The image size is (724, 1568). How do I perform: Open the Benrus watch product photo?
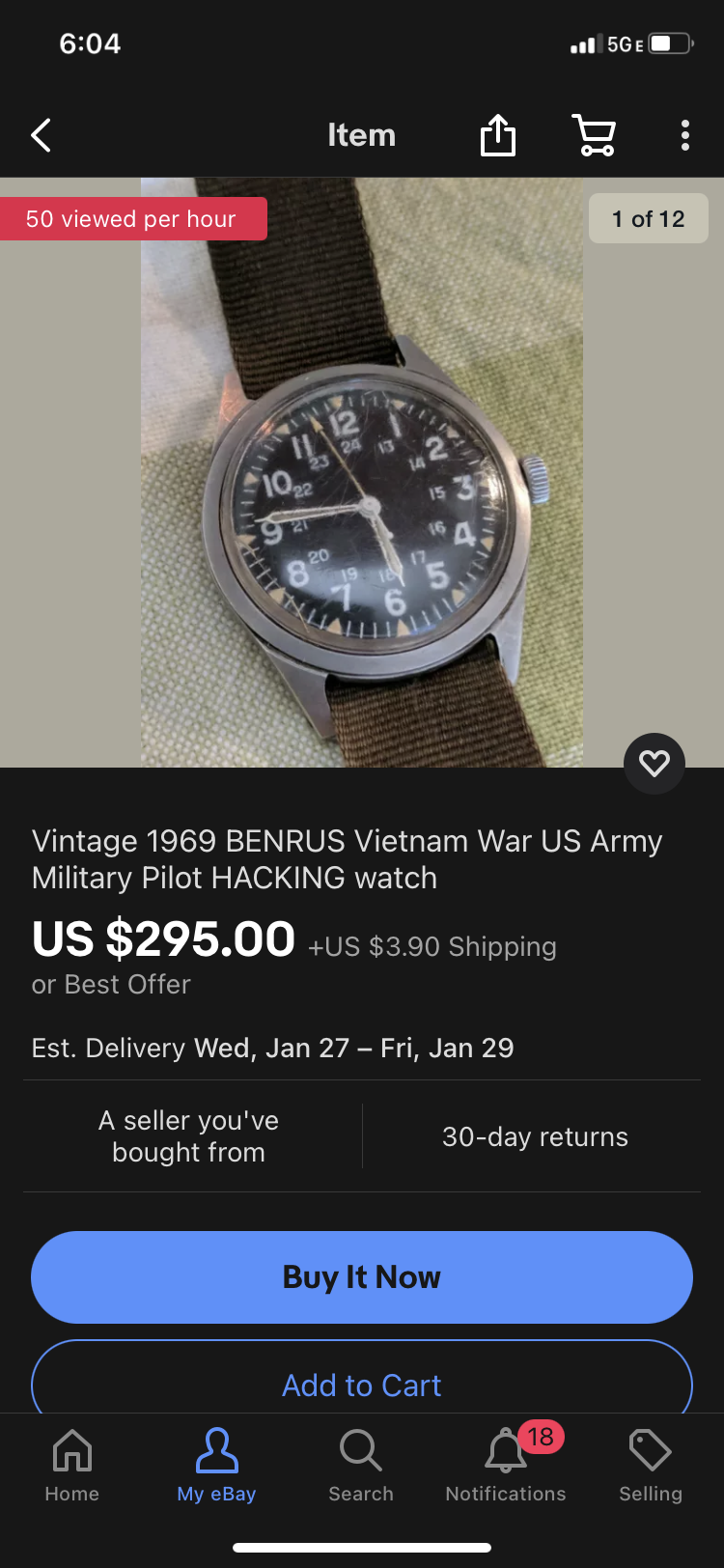click(362, 472)
